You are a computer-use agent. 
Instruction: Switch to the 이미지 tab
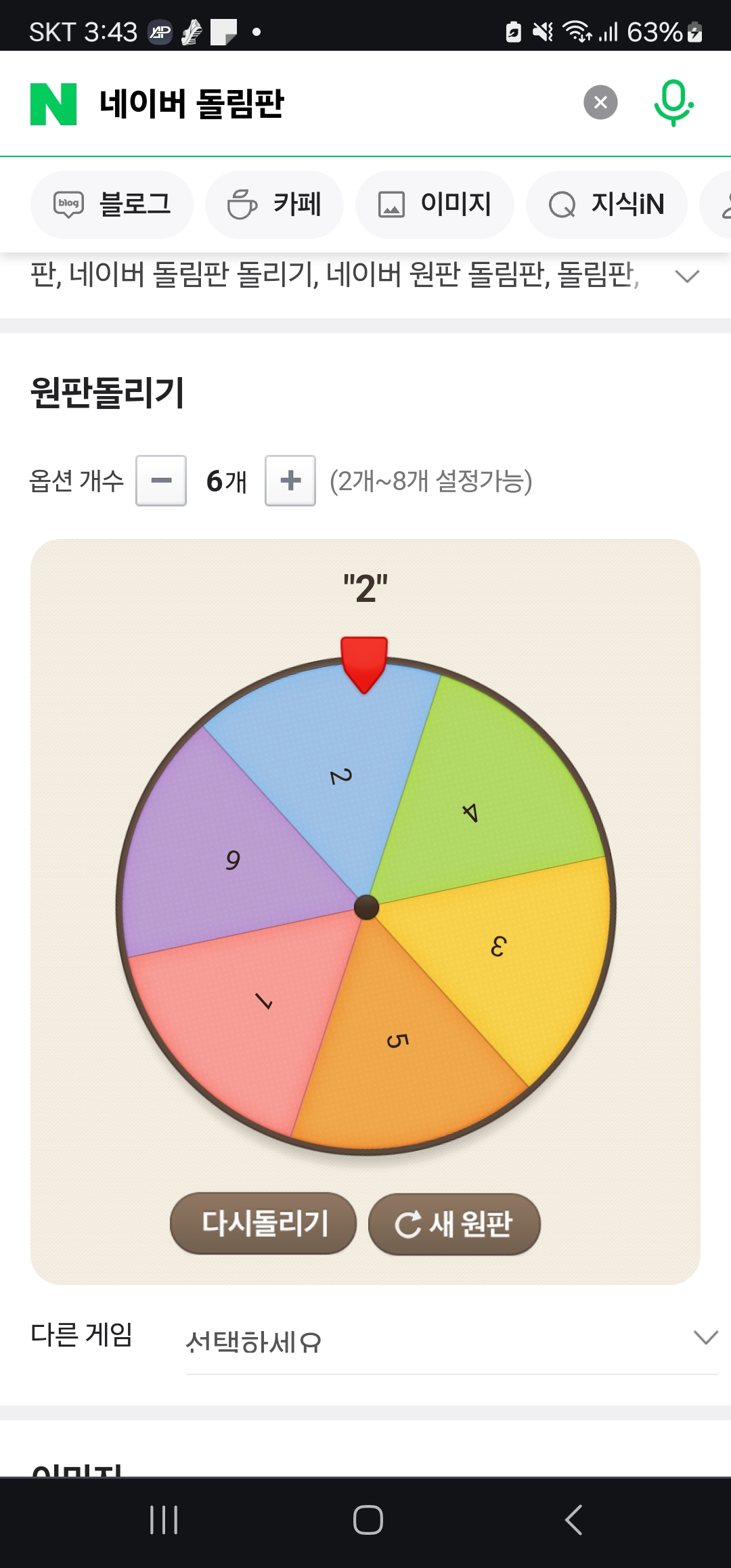(x=435, y=204)
